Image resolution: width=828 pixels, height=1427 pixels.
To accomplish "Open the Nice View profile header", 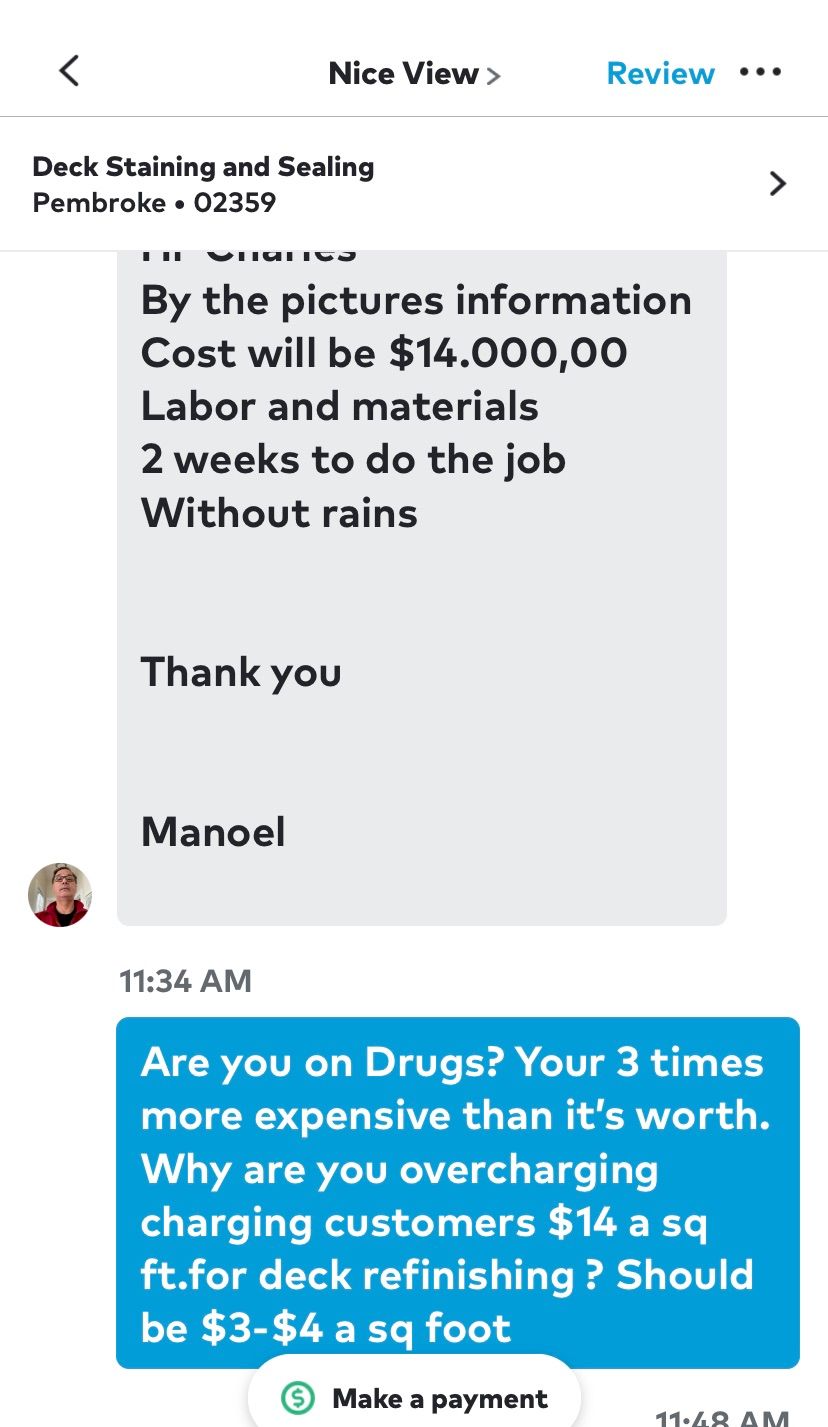I will (414, 74).
